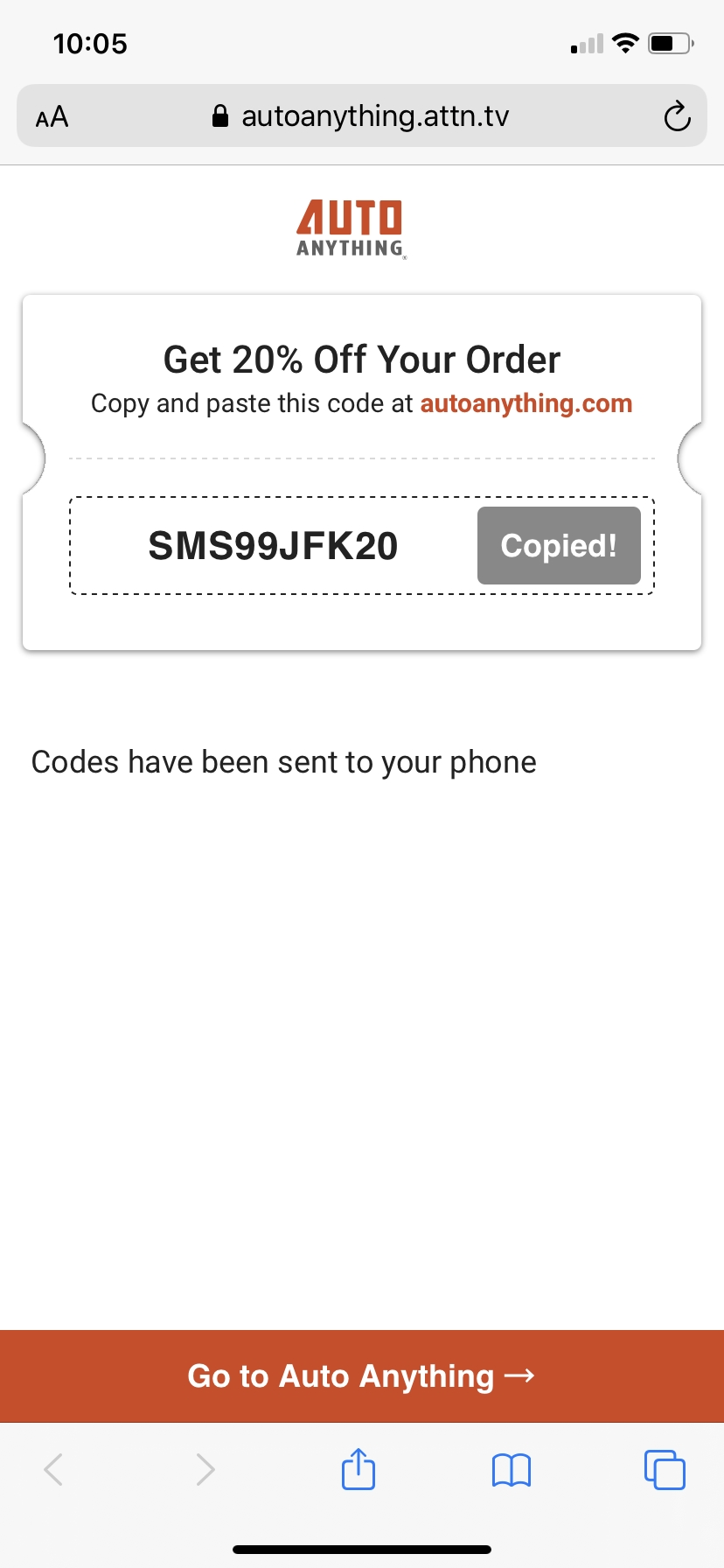This screenshot has height=1568, width=724.
Task: Open Safari bookmarks
Action: tap(512, 1470)
